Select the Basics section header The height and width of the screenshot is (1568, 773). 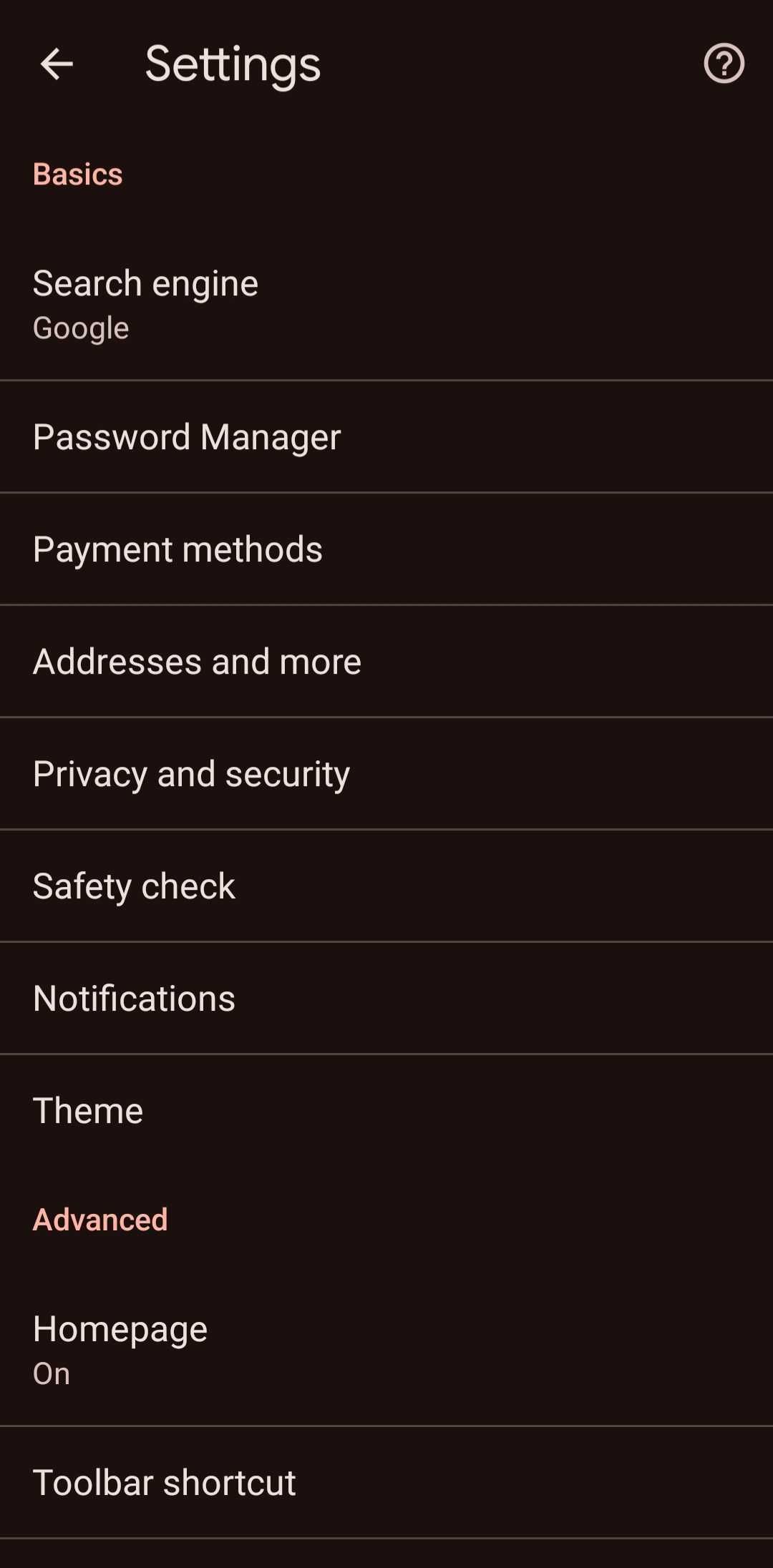(x=77, y=173)
